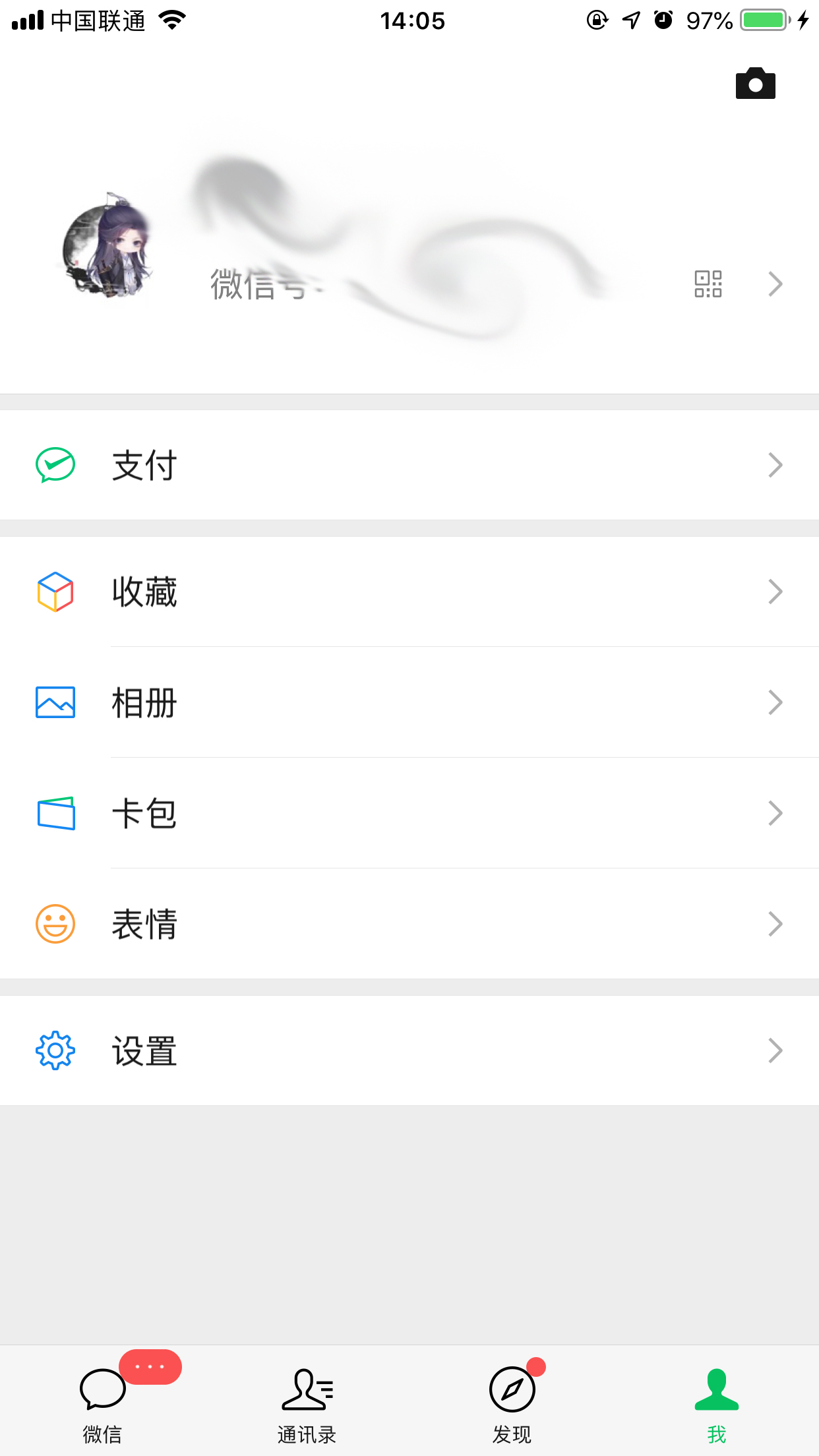Image resolution: width=819 pixels, height=1456 pixels.
Task: Open WeChat Pay via the green payment icon
Action: point(55,464)
